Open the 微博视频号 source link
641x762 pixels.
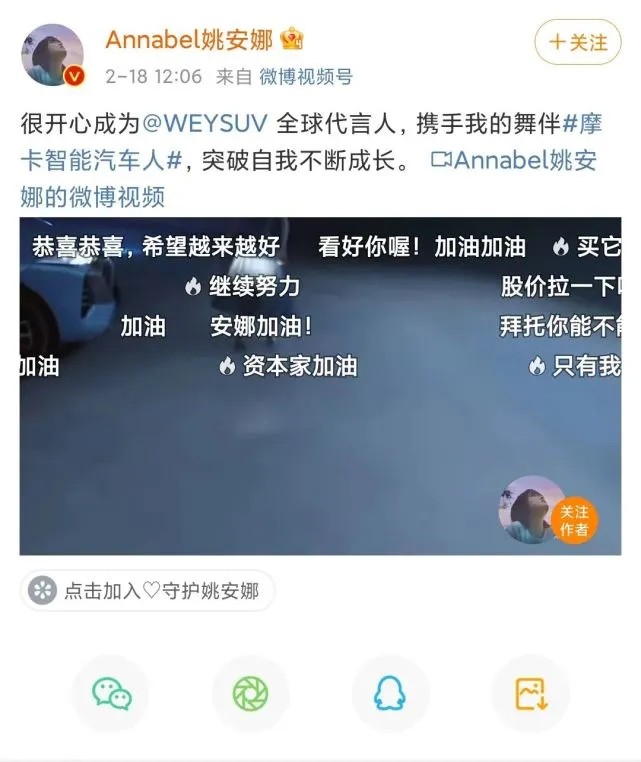[306, 76]
